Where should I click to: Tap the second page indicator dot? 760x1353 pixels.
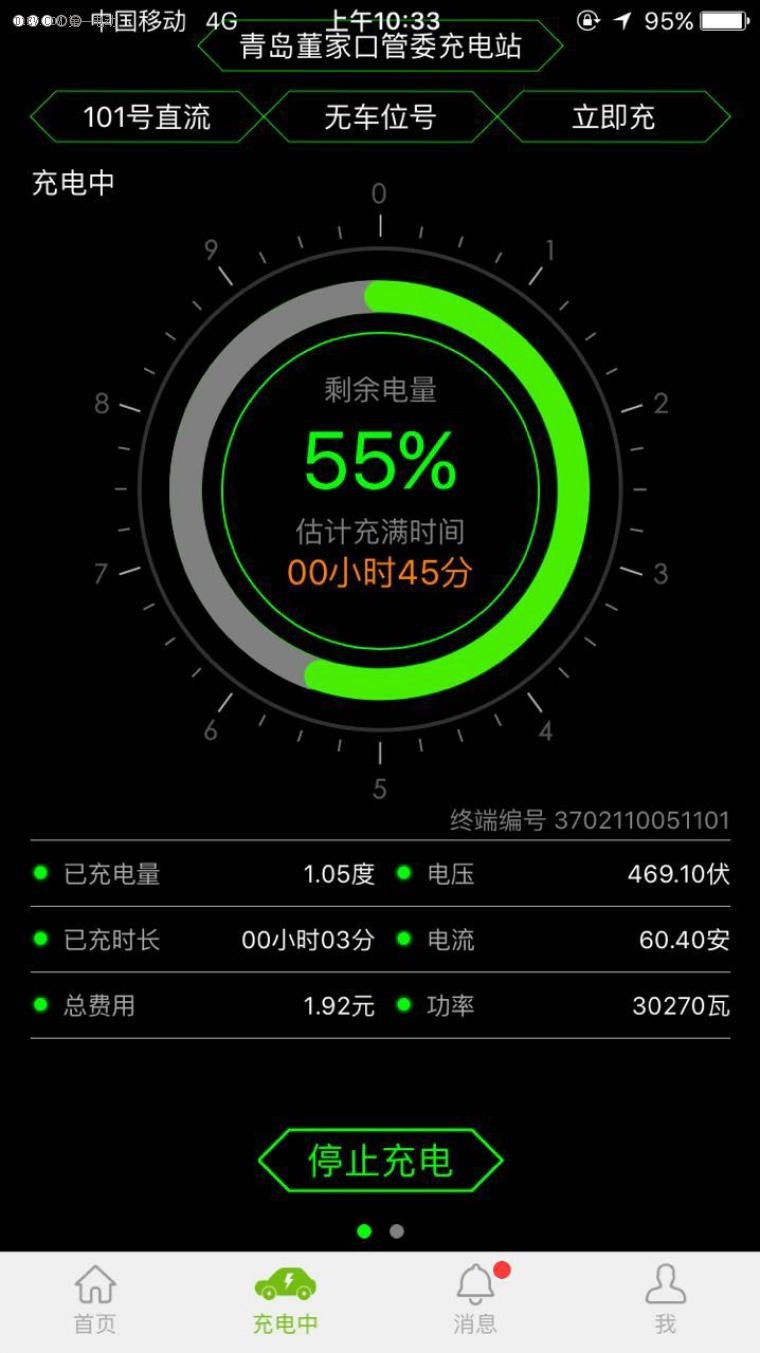coord(397,1231)
